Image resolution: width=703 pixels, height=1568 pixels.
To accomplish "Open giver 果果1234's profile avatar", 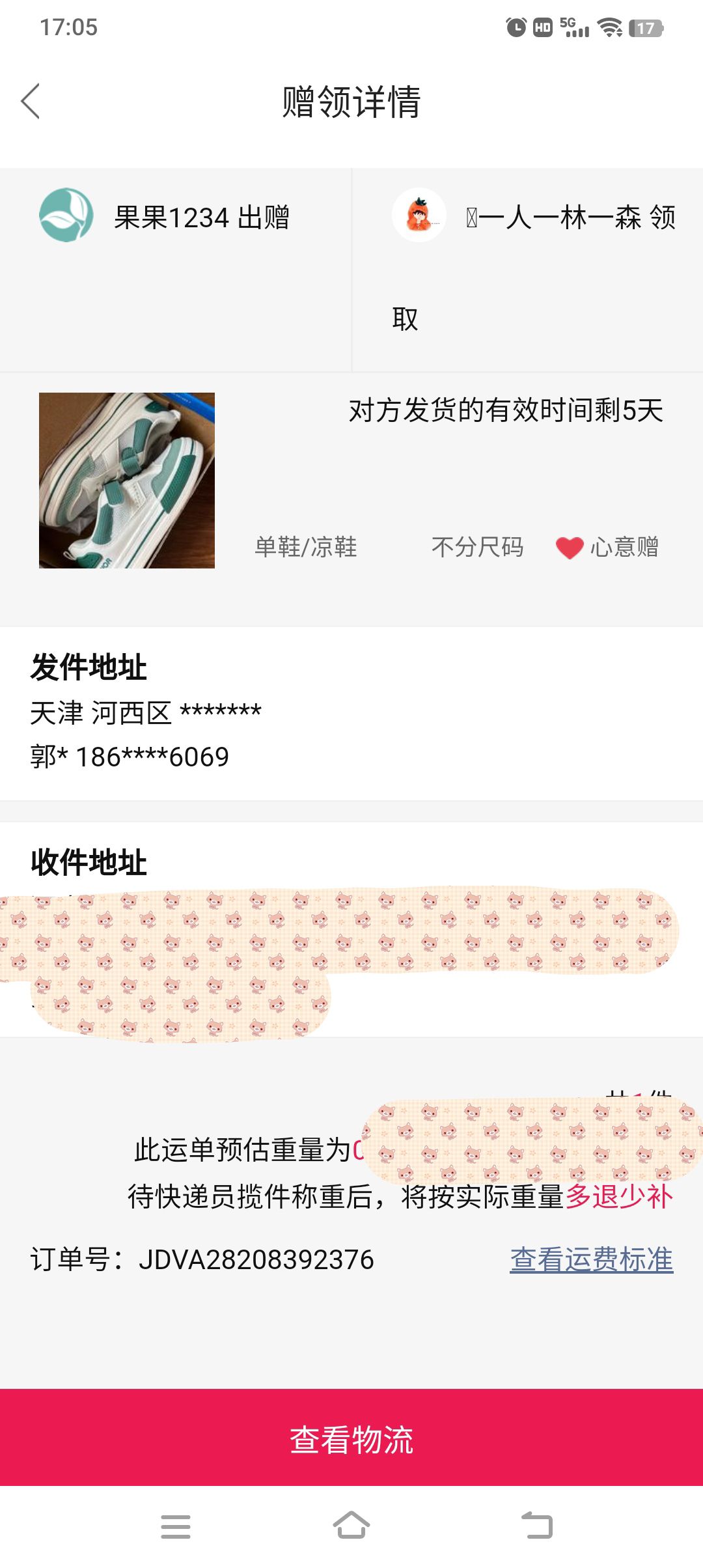I will [x=66, y=216].
